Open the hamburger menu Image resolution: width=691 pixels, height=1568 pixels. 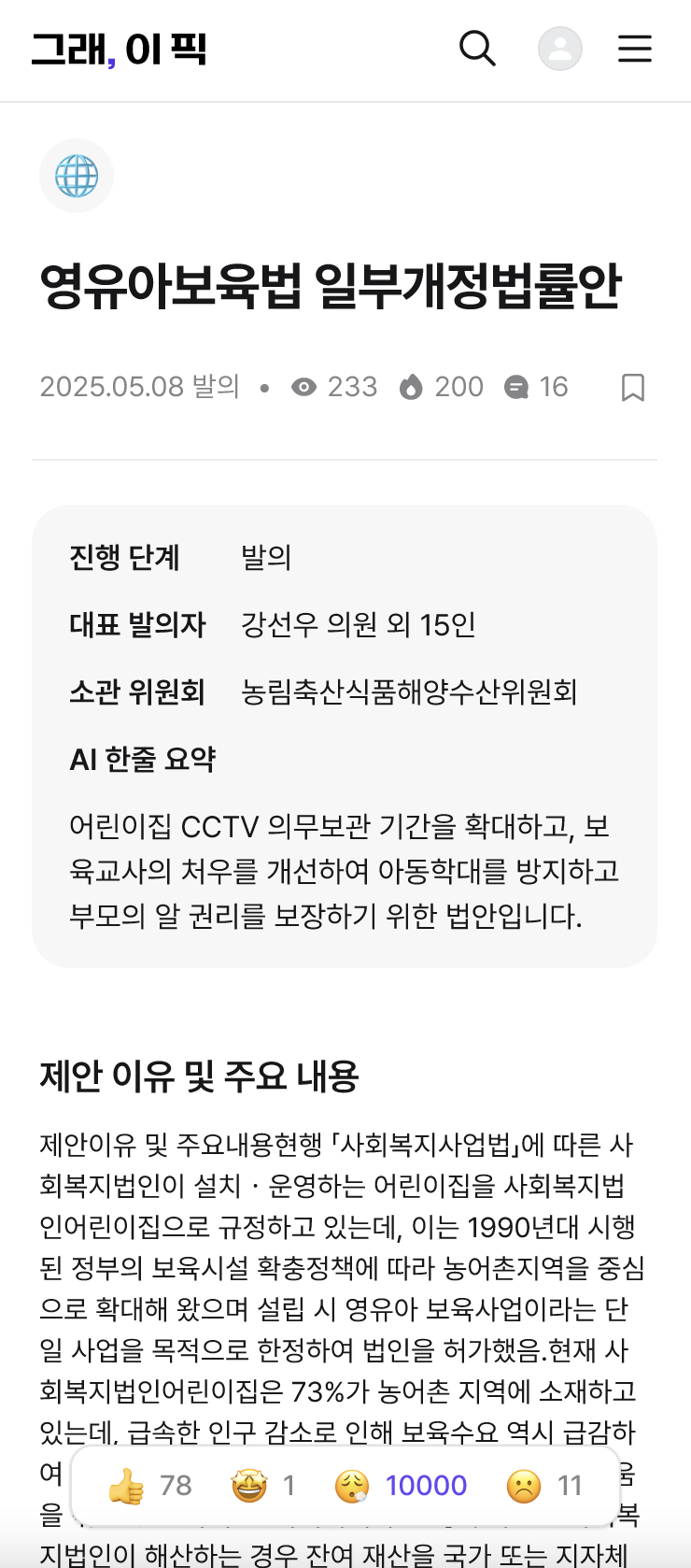tap(635, 49)
